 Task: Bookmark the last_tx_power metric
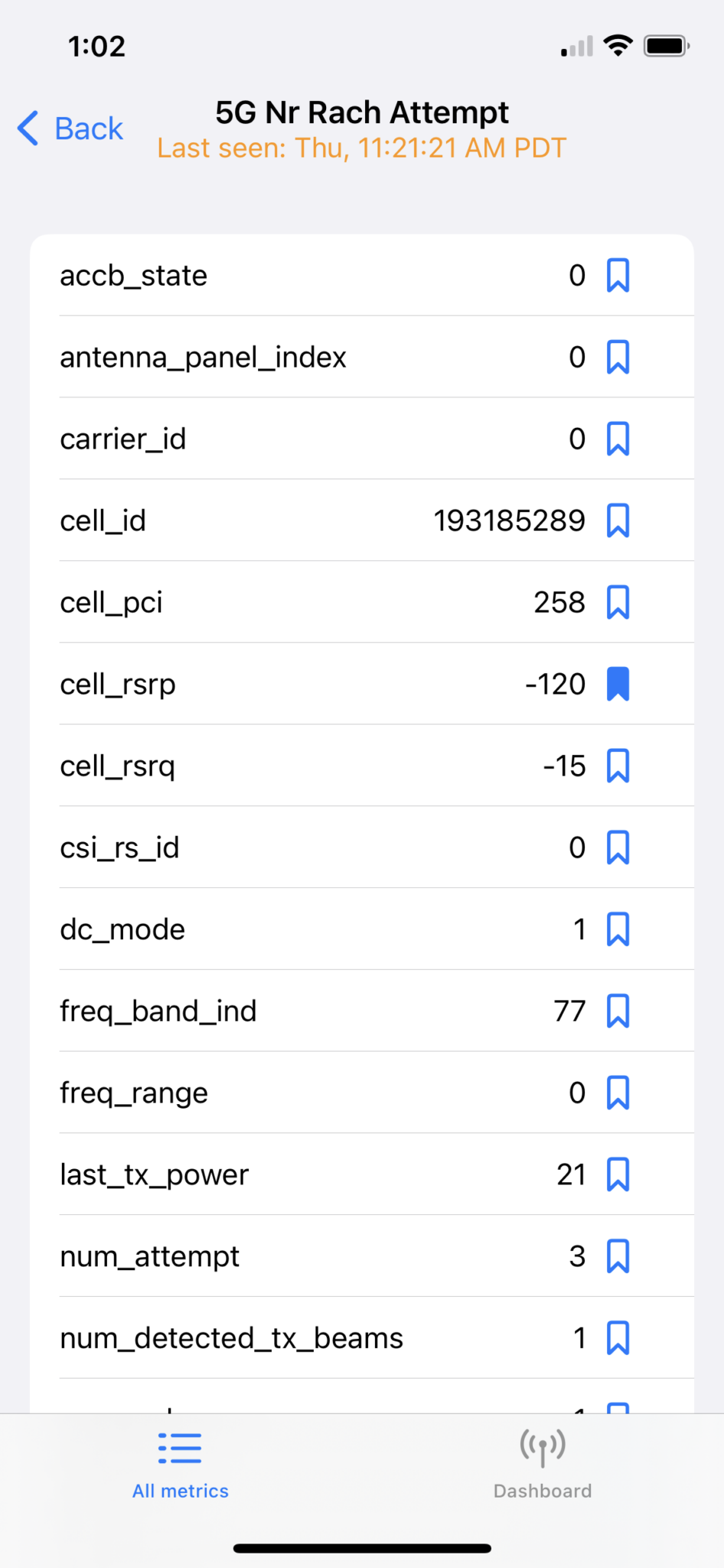618,1175
